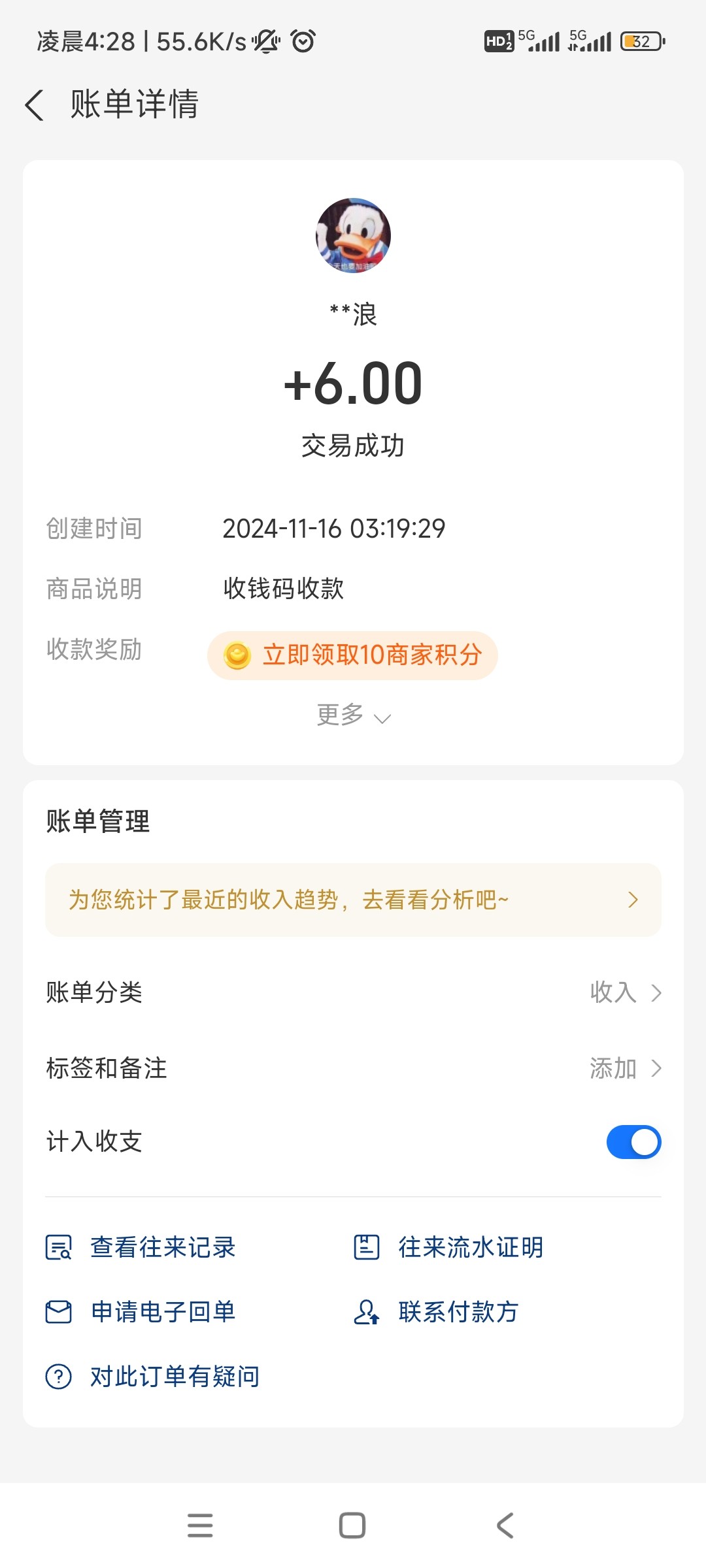Tap the system home button
This screenshot has height=1568, width=706.
tap(352, 1526)
